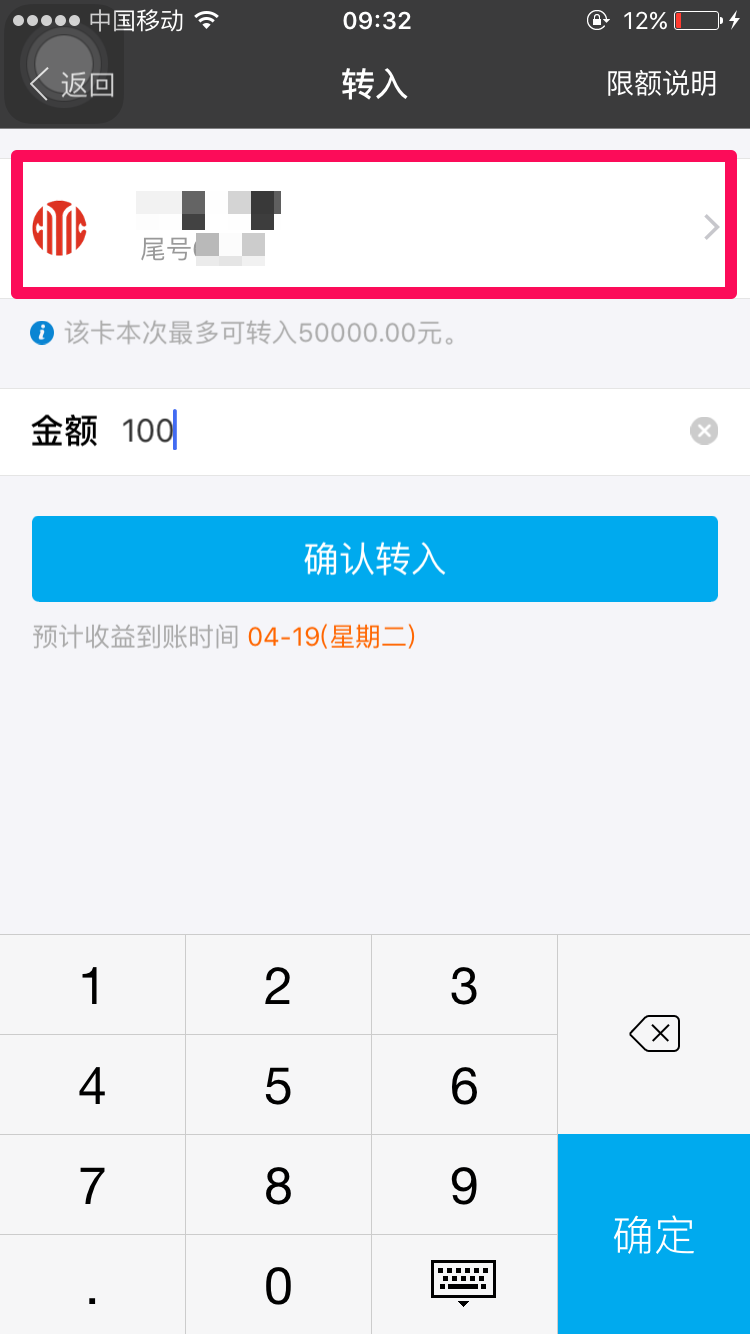
Task: Type digit 1 on keypad
Action: pyautogui.click(x=92, y=986)
